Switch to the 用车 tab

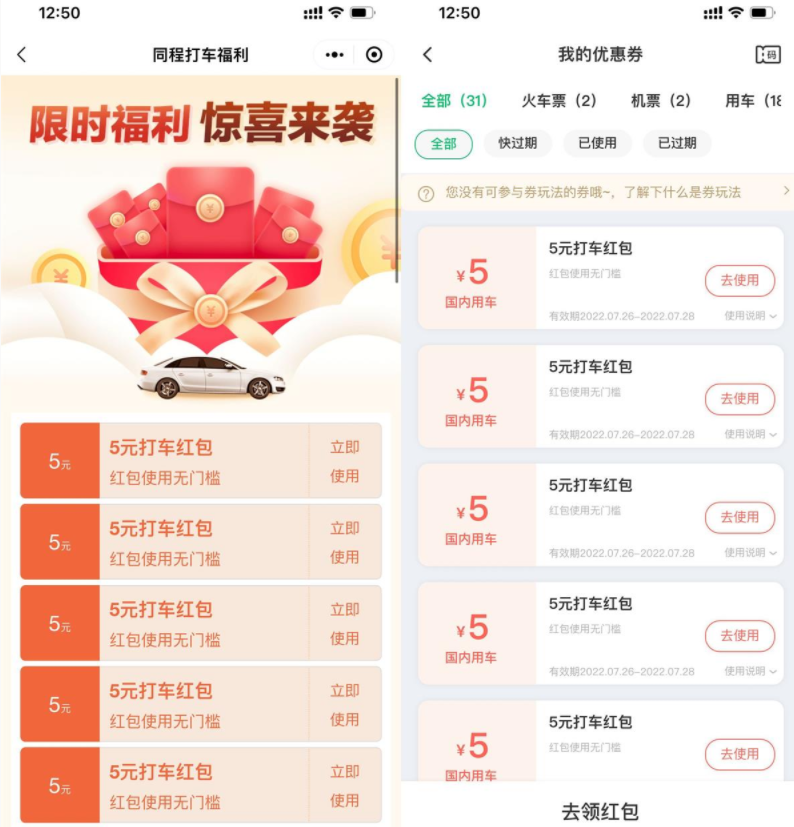[x=753, y=101]
